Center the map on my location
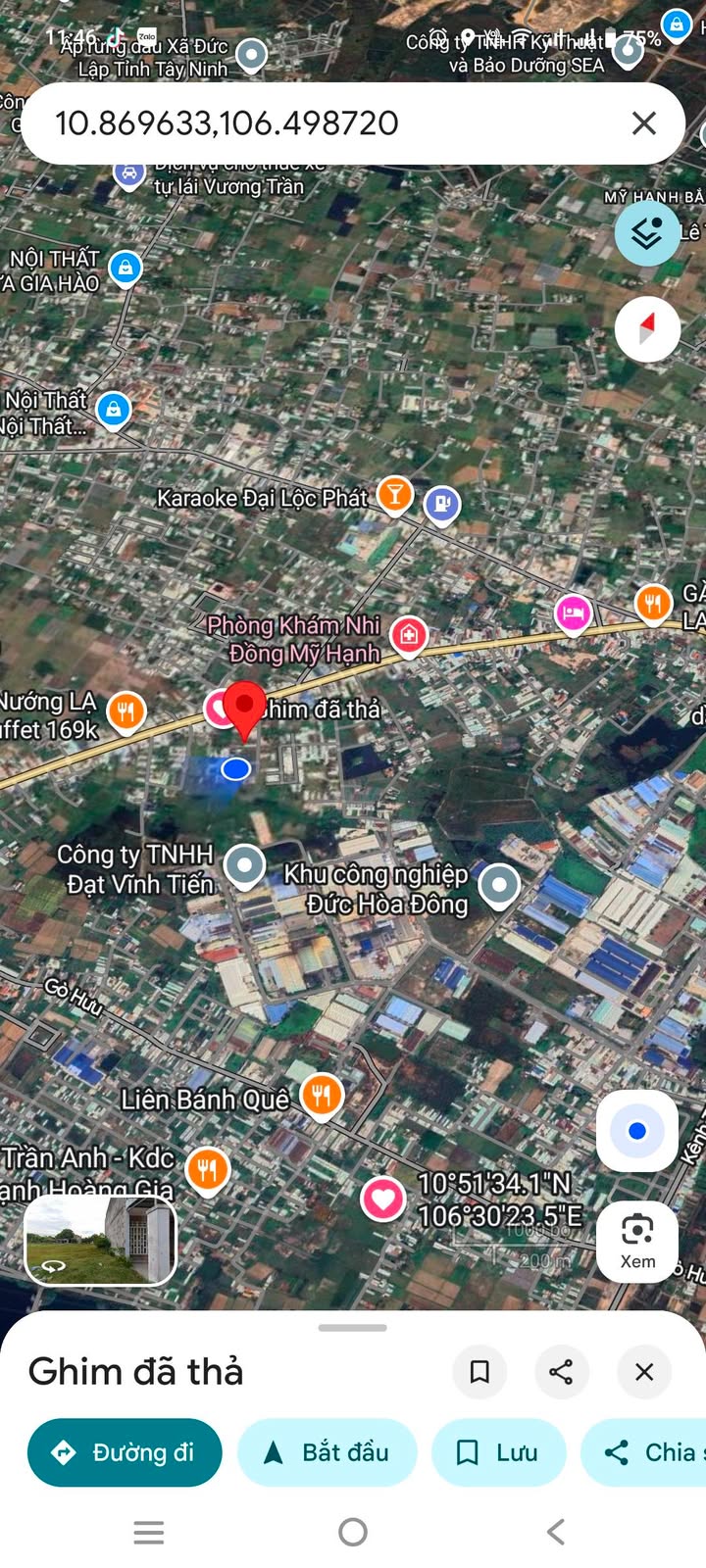 click(637, 1131)
